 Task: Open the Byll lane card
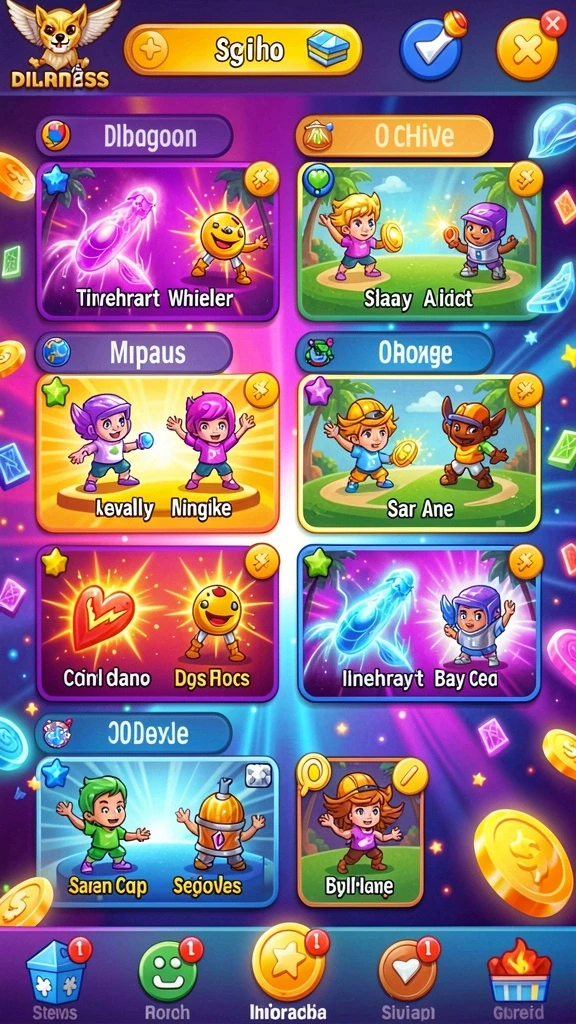click(360, 831)
